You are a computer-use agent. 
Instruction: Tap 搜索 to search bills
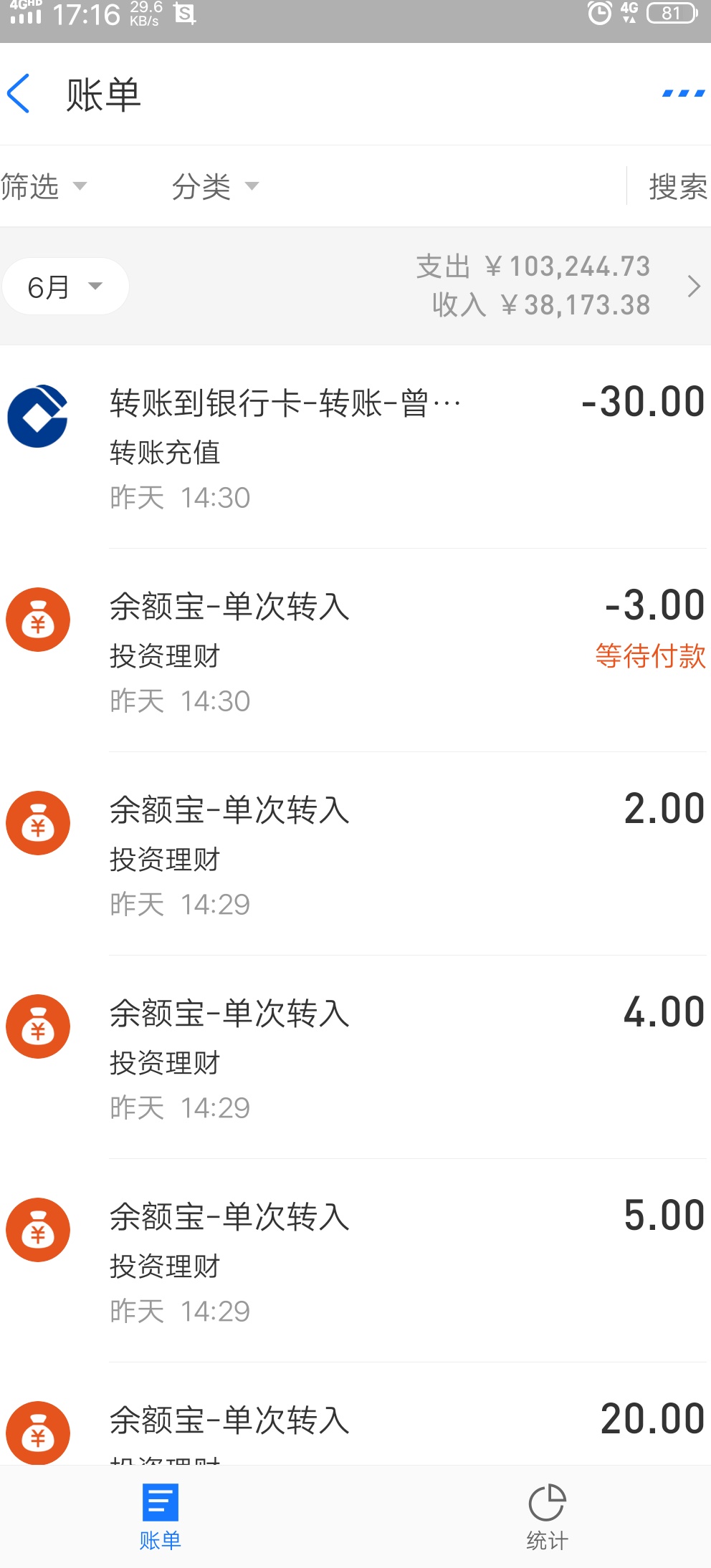677,187
